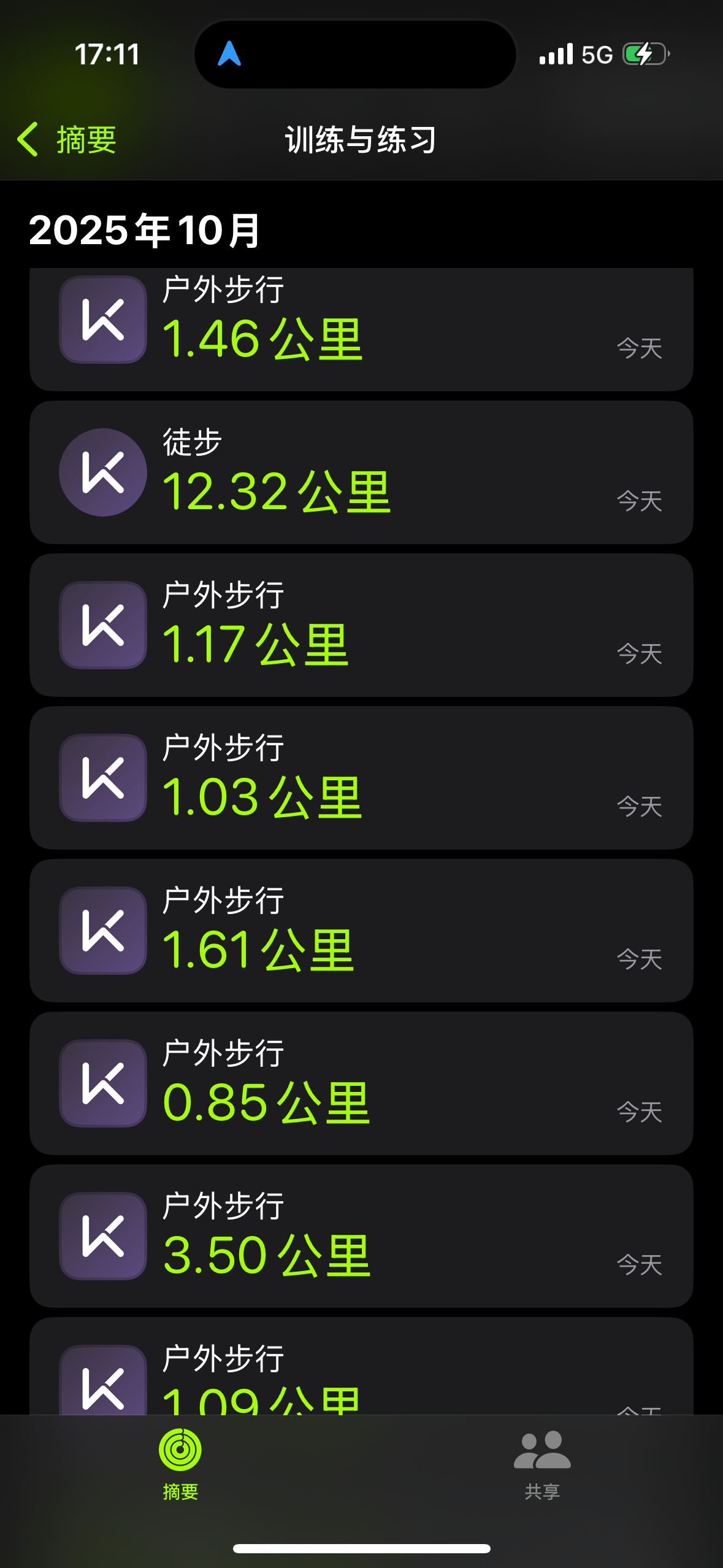
Task: Open the 12.32公里 徒步 workout
Action: [x=361, y=472]
